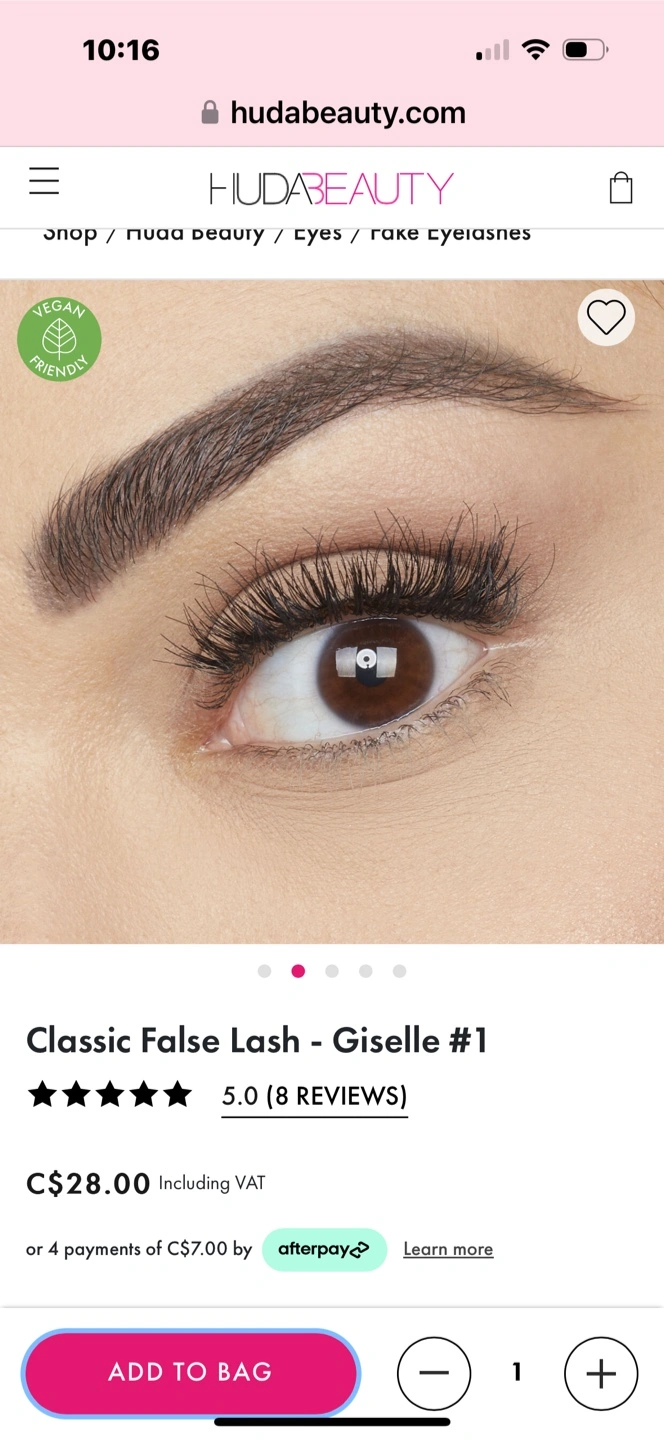The height and width of the screenshot is (1440, 664).
Task: Increase quantity with the plus button
Action: 601,1374
